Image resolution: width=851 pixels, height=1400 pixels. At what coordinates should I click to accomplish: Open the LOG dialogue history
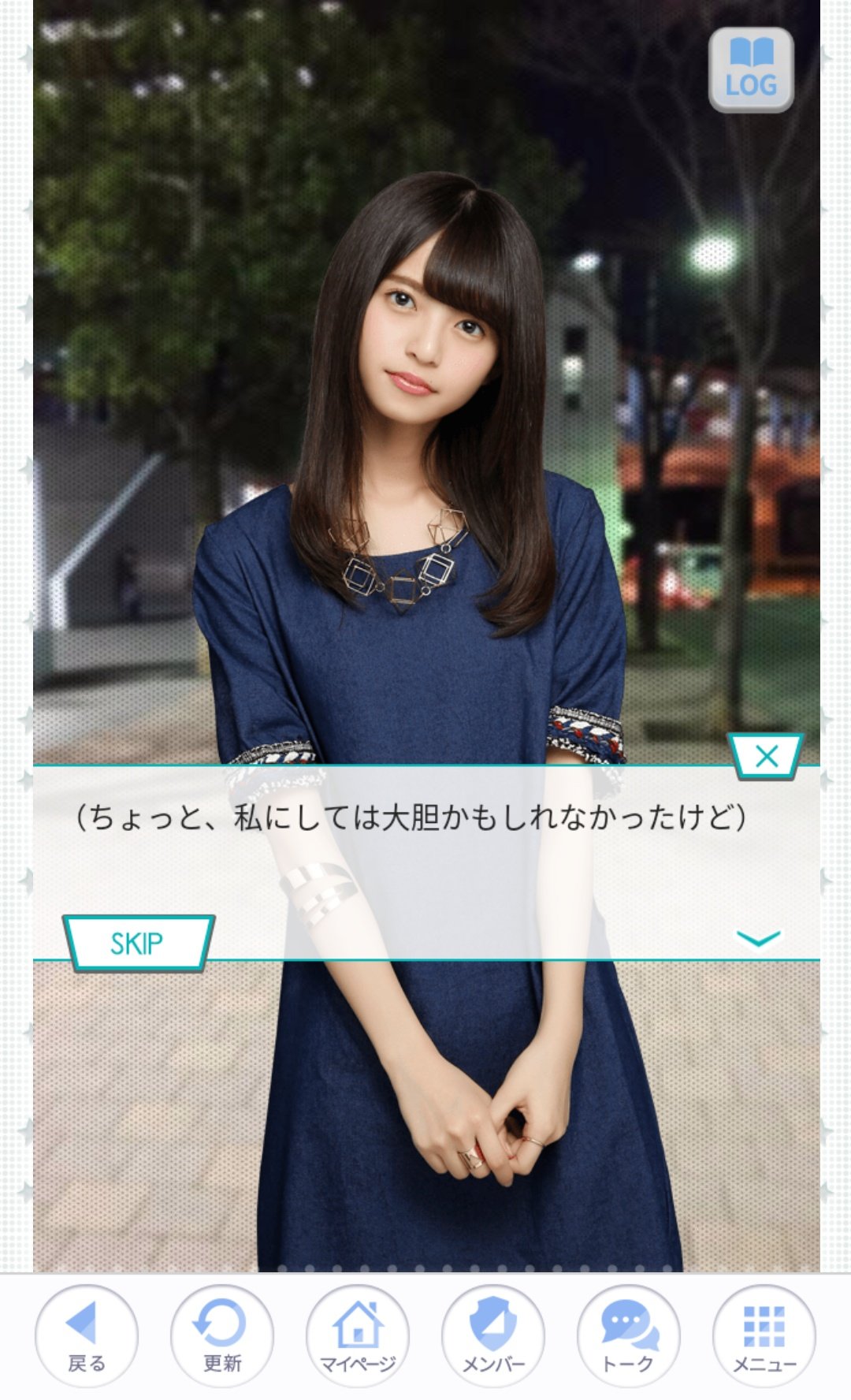point(751,70)
